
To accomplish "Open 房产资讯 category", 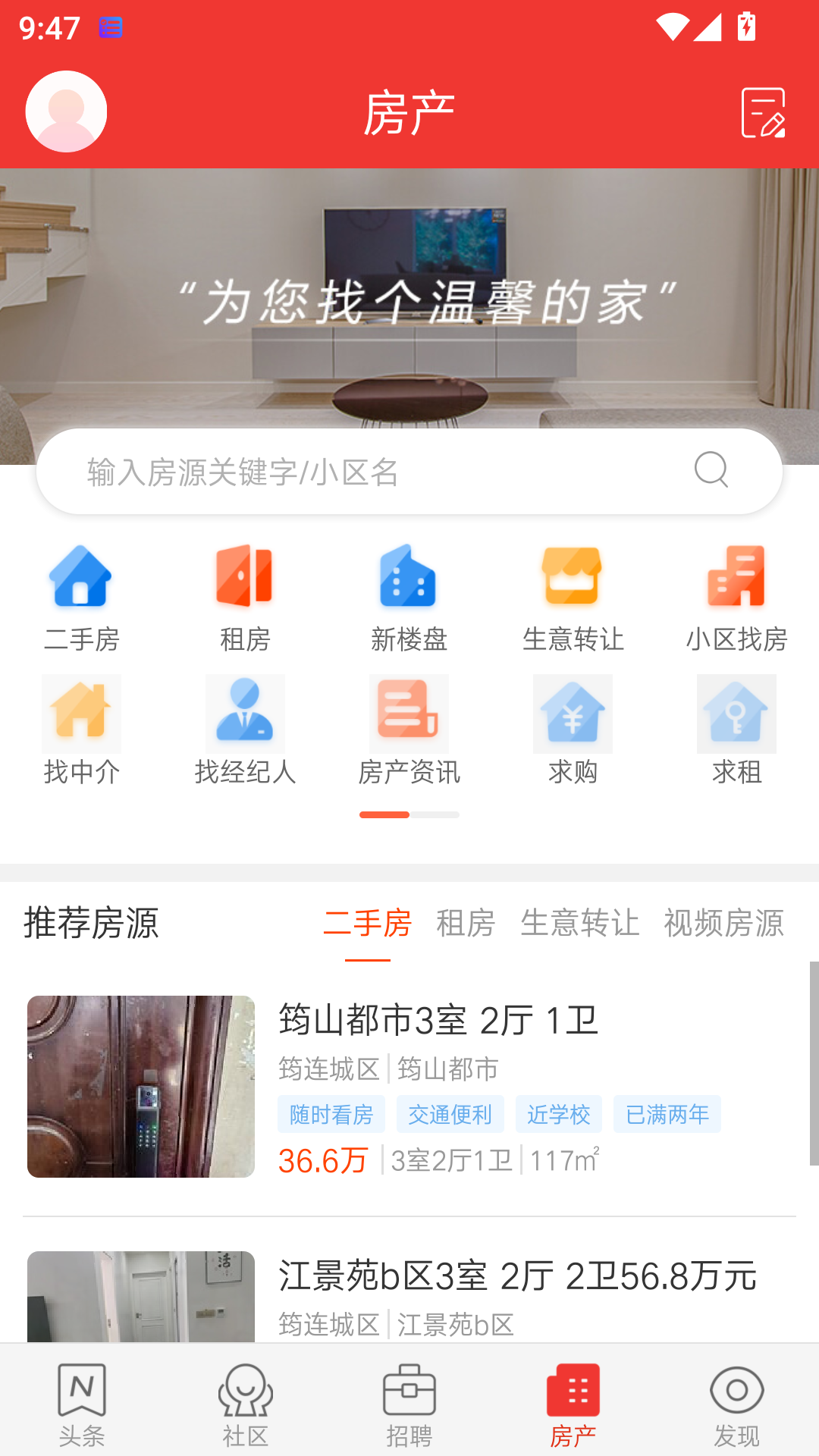I will coord(409,730).
